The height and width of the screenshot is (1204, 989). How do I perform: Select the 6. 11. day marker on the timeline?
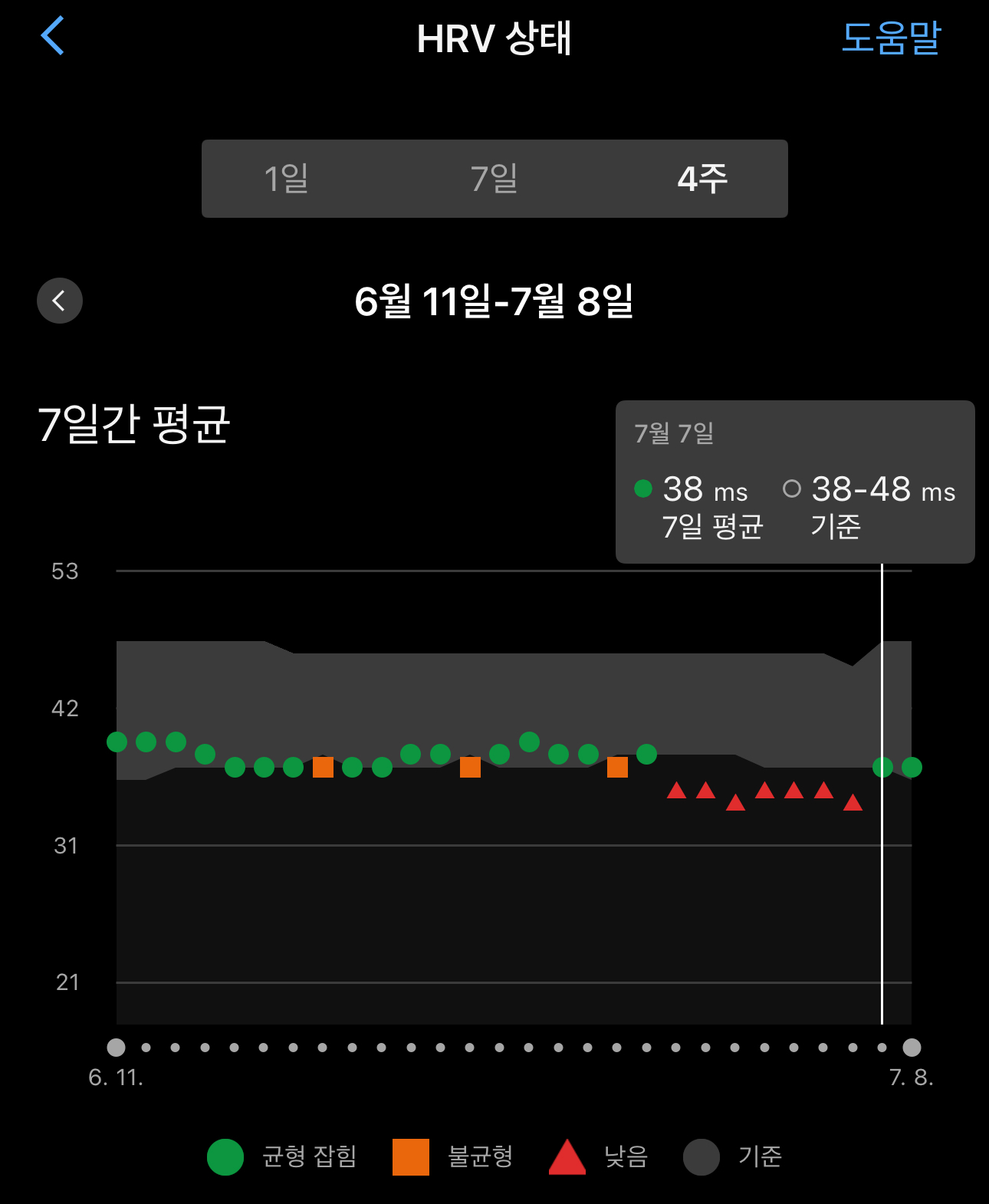[116, 1048]
